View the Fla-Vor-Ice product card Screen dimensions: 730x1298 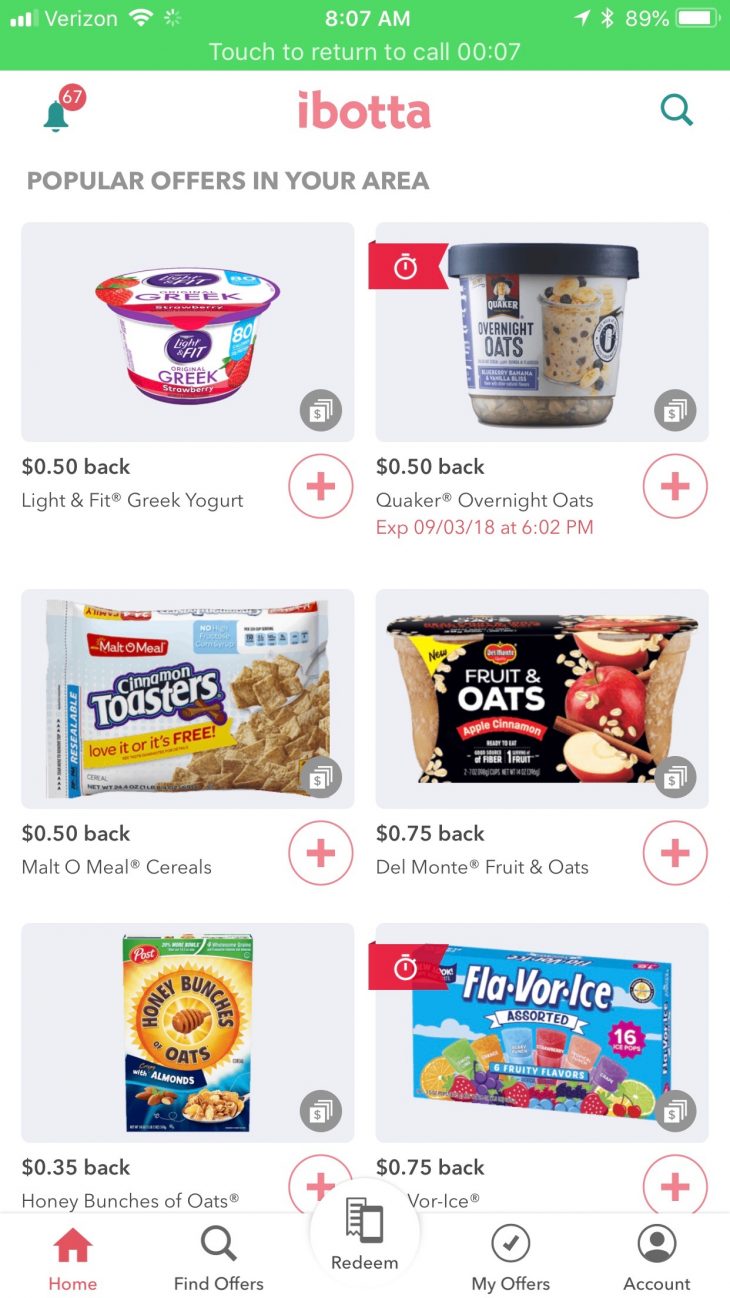click(x=541, y=1032)
